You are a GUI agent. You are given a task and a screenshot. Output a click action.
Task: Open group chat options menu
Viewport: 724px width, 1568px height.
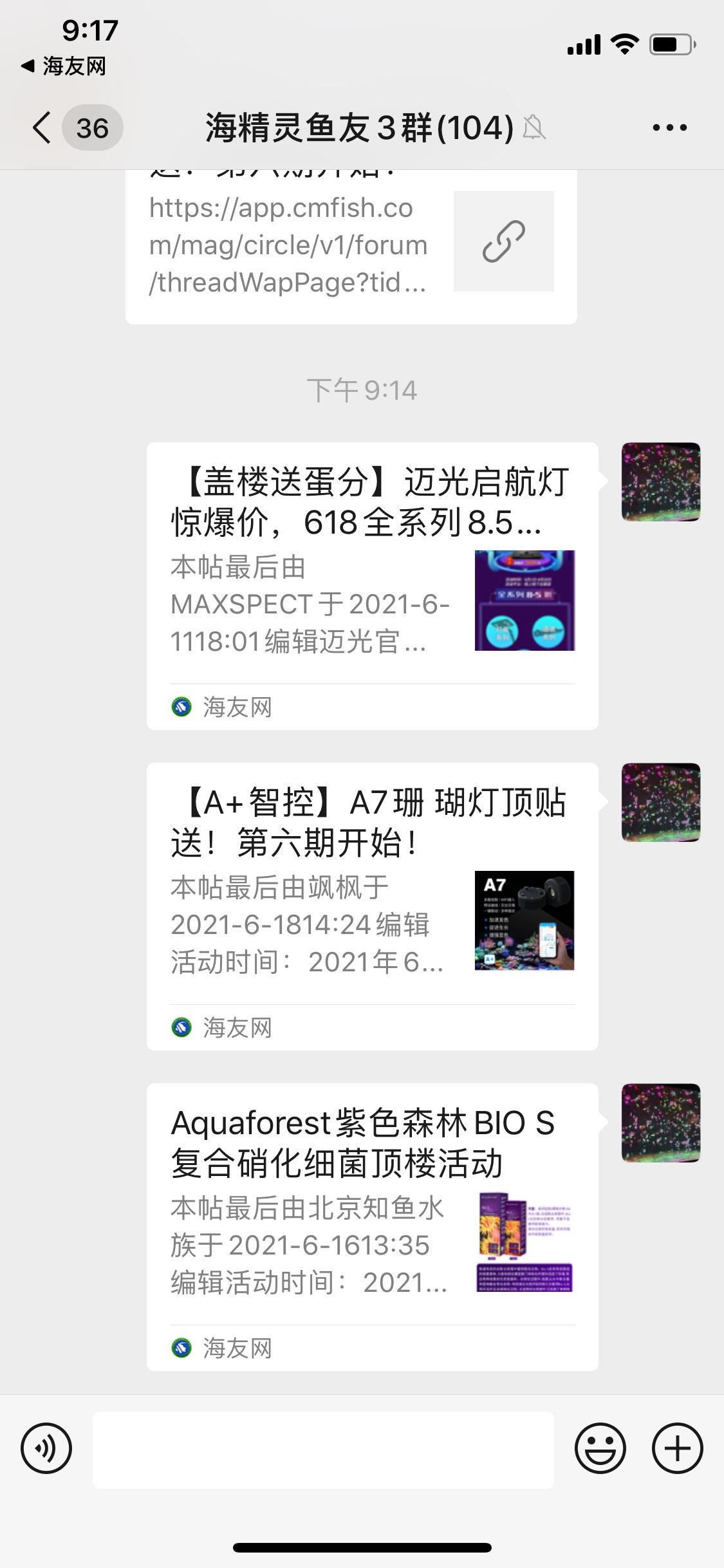pos(669,127)
